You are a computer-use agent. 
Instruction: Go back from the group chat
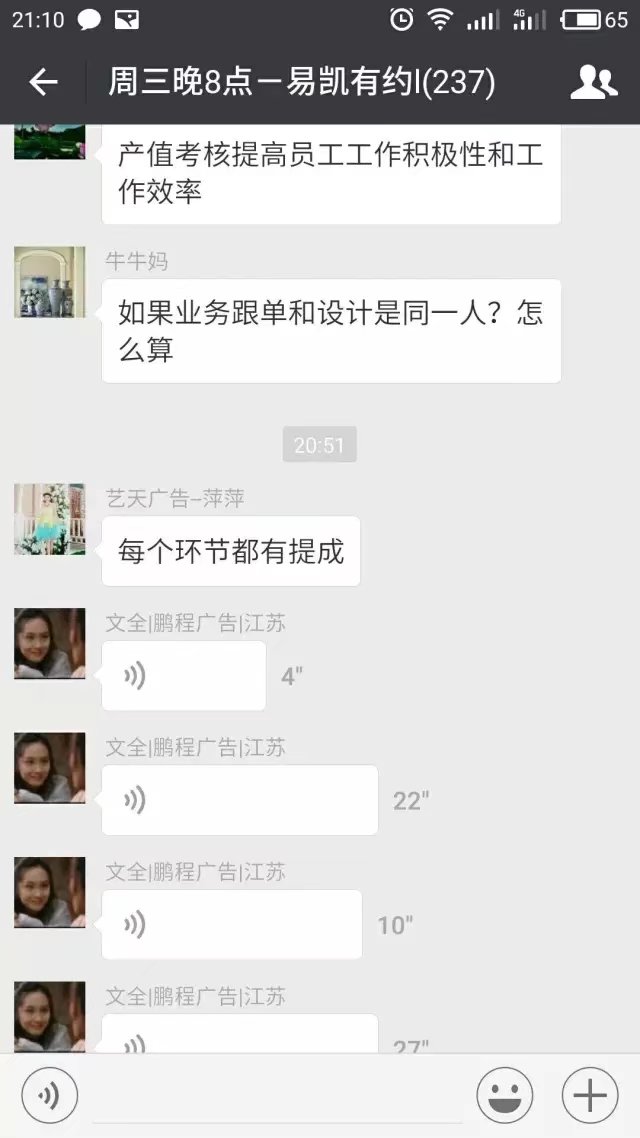[43, 82]
